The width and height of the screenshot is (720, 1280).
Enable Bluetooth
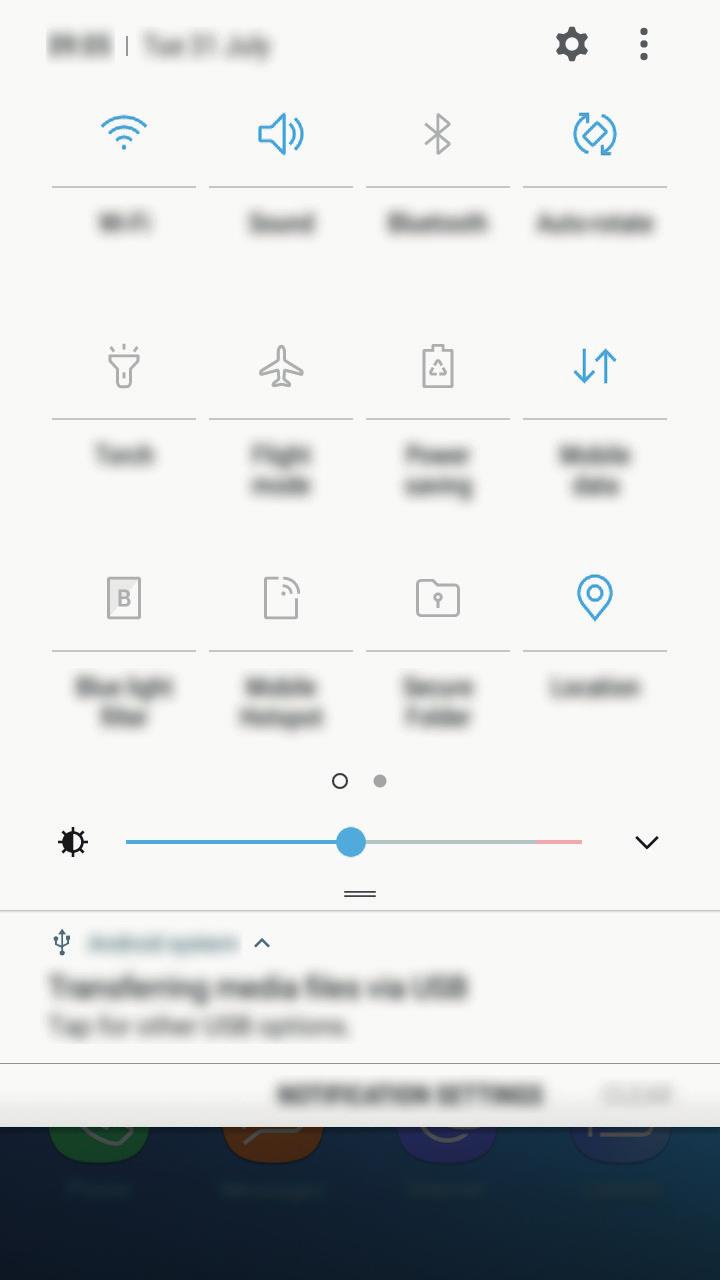438,133
